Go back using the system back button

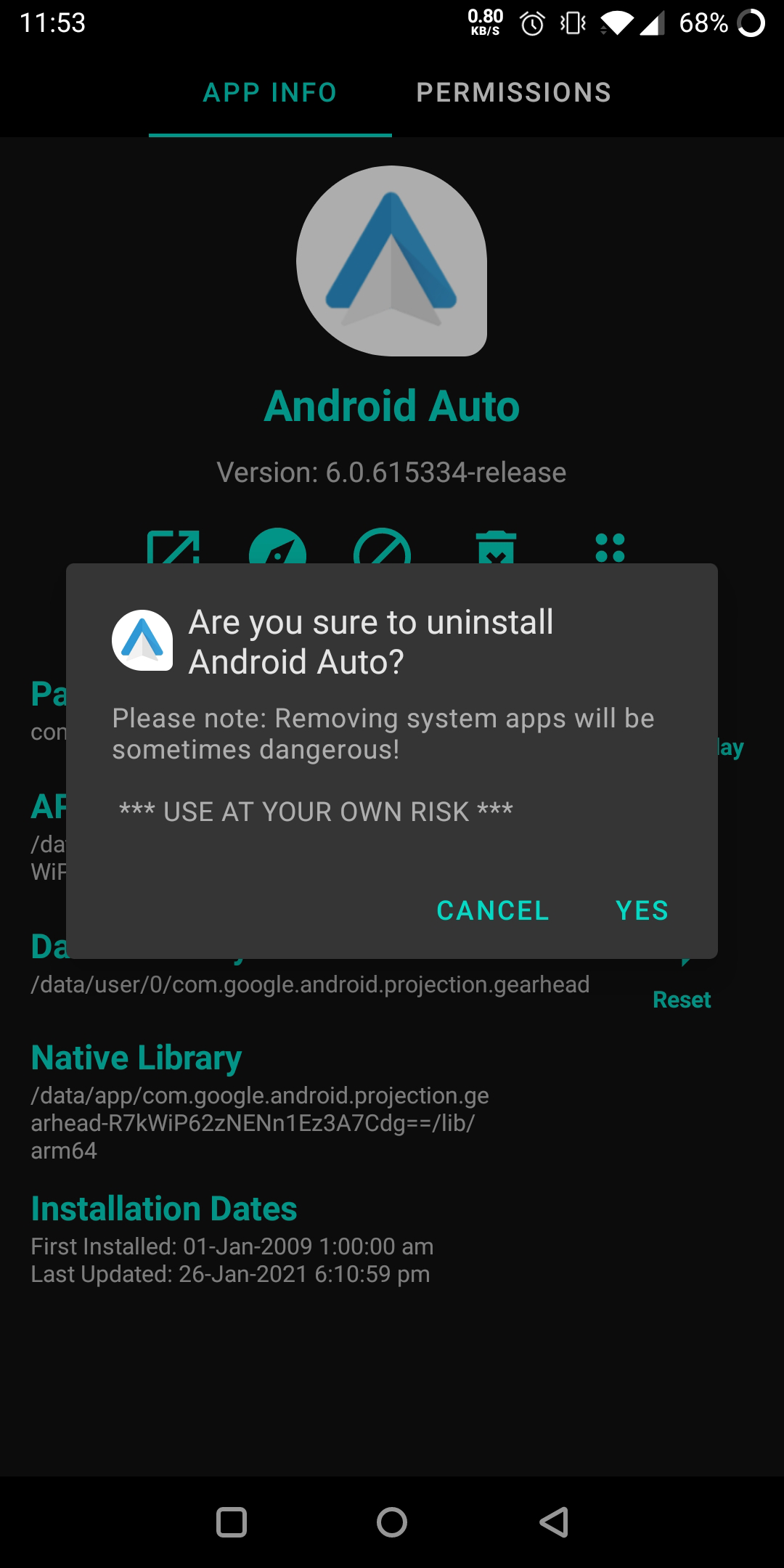pos(554,1522)
